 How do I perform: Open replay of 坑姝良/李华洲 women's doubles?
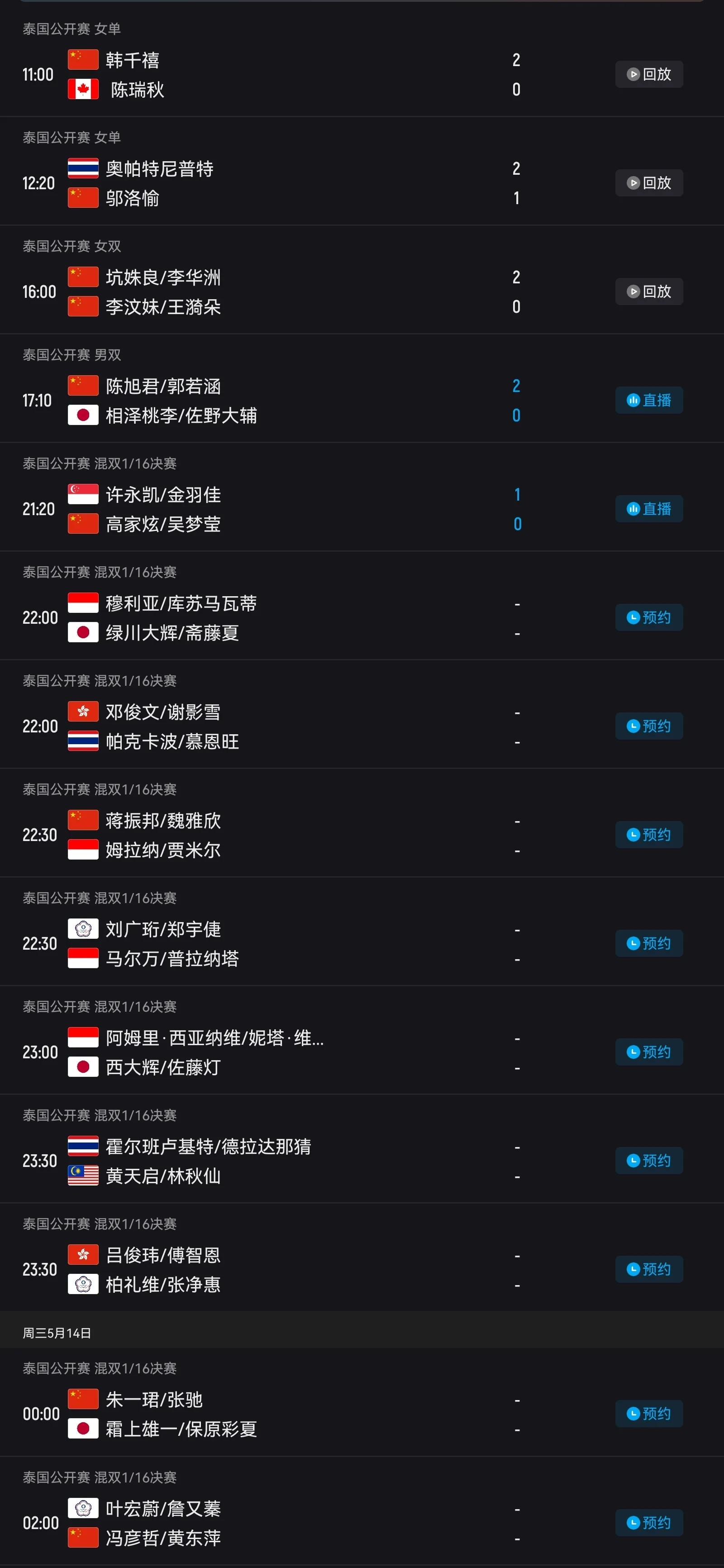coord(648,292)
